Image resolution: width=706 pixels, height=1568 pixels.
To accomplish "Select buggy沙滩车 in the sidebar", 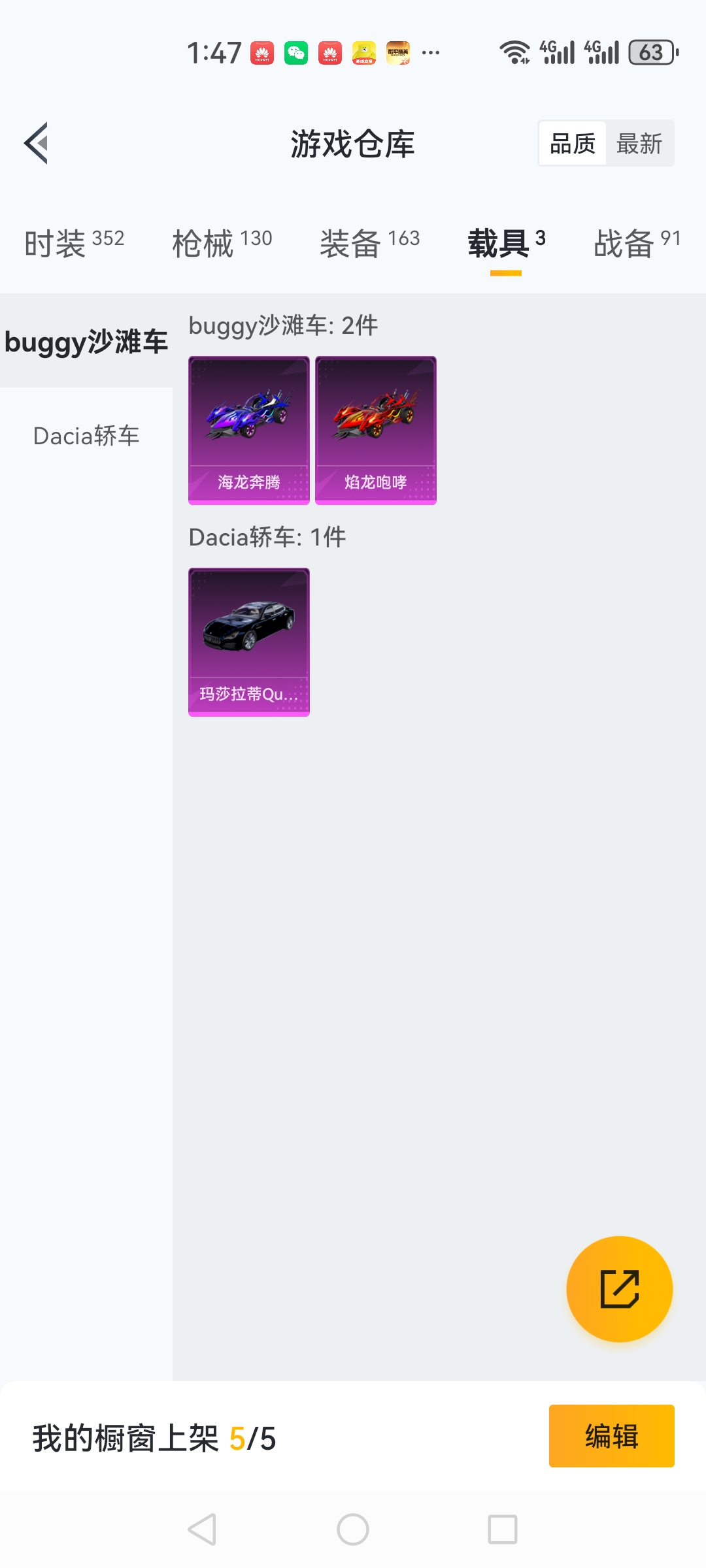I will [x=86, y=341].
